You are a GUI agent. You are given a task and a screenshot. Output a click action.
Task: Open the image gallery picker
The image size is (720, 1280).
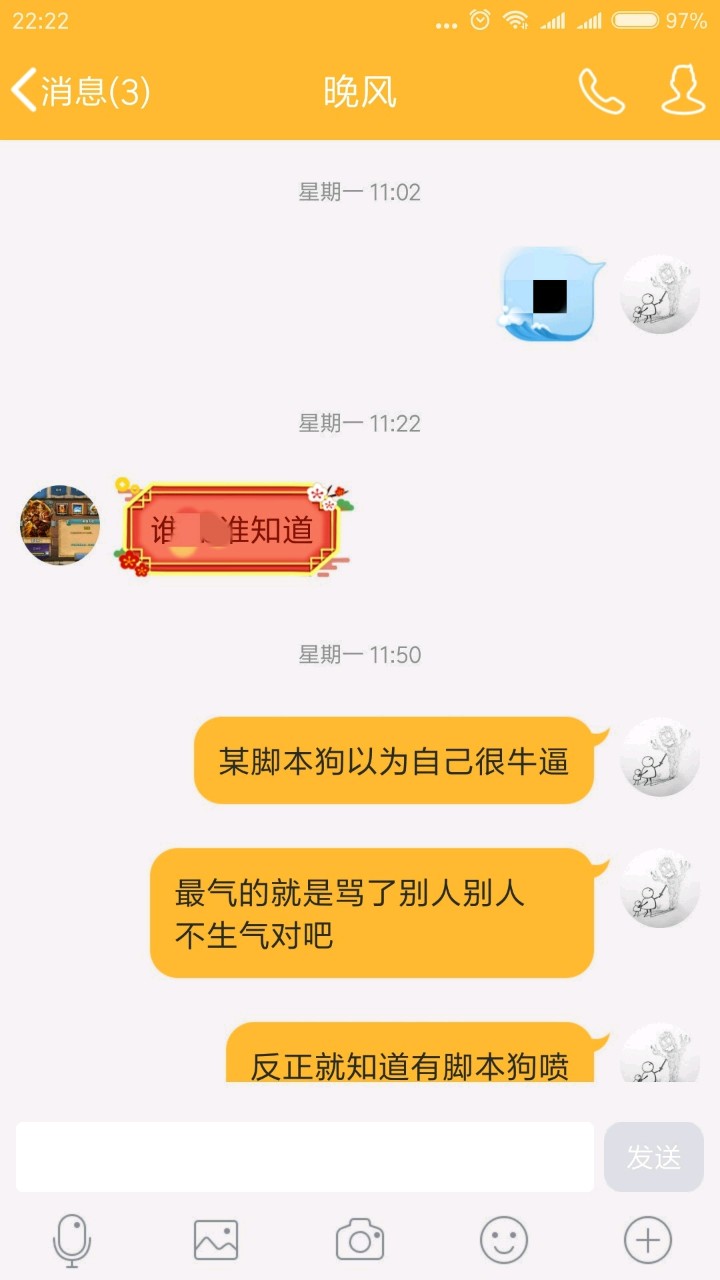pyautogui.click(x=216, y=1241)
